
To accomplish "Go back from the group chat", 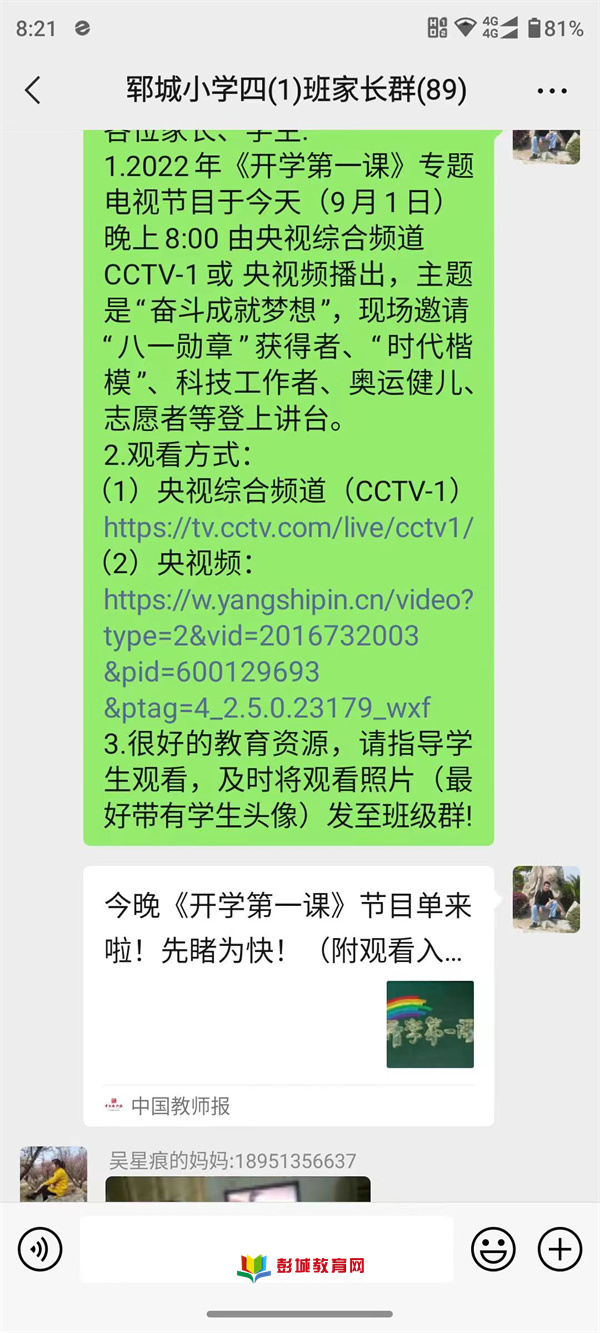I will point(33,91).
